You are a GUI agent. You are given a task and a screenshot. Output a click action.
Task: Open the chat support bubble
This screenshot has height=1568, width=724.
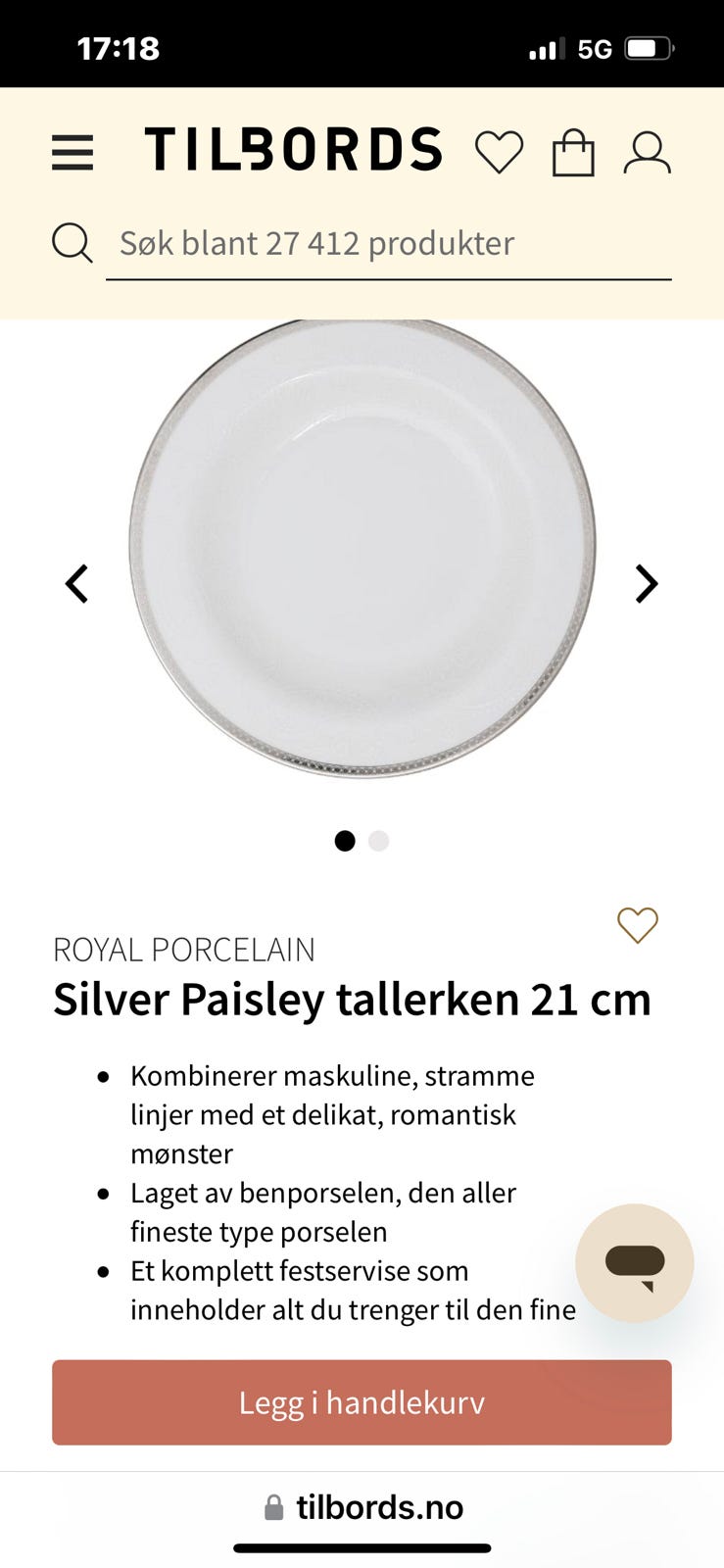coord(633,1263)
